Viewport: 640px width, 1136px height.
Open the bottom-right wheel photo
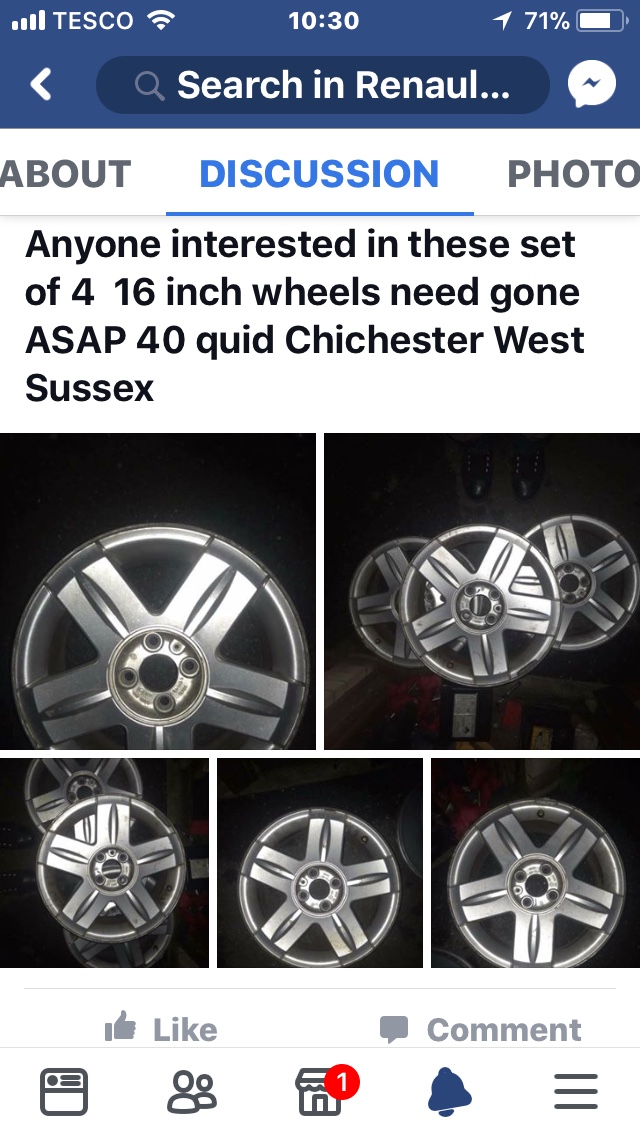pos(535,863)
